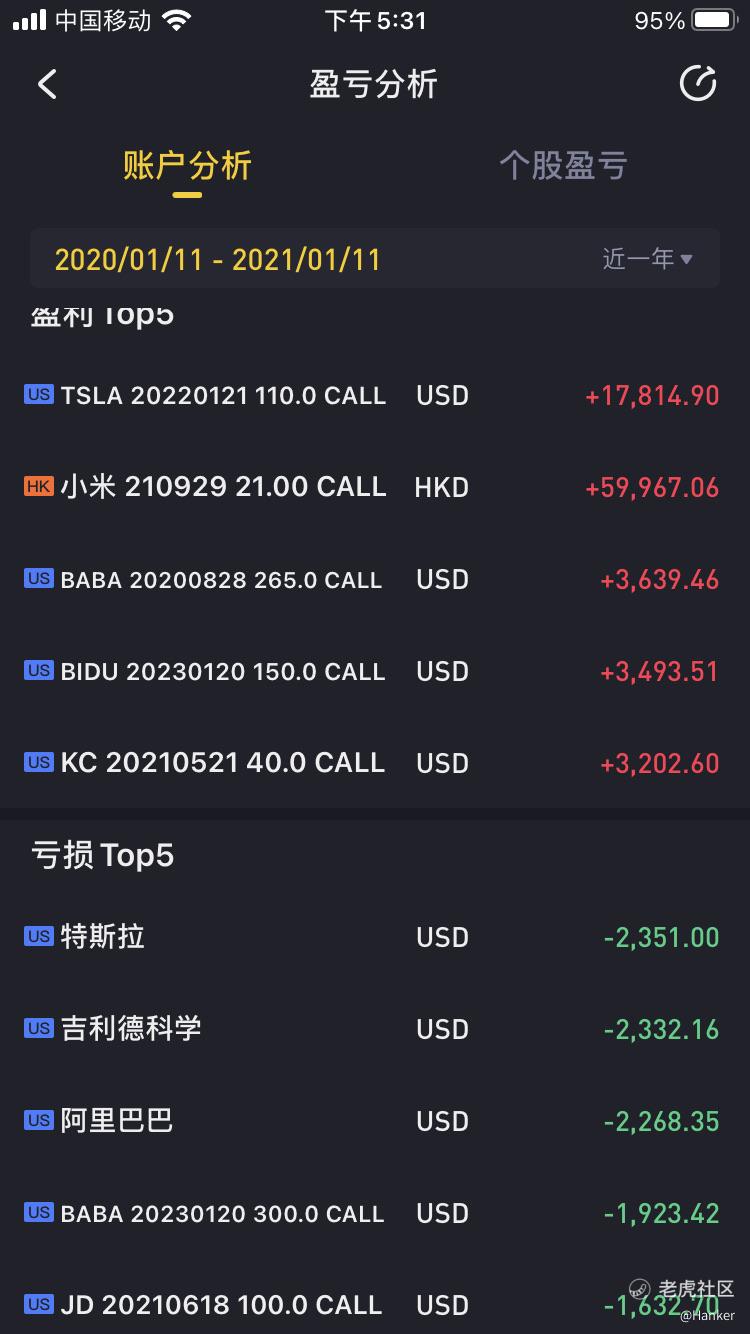Open 小米 210929 21.00 CALL row
The width and height of the screenshot is (750, 1334).
tap(375, 487)
